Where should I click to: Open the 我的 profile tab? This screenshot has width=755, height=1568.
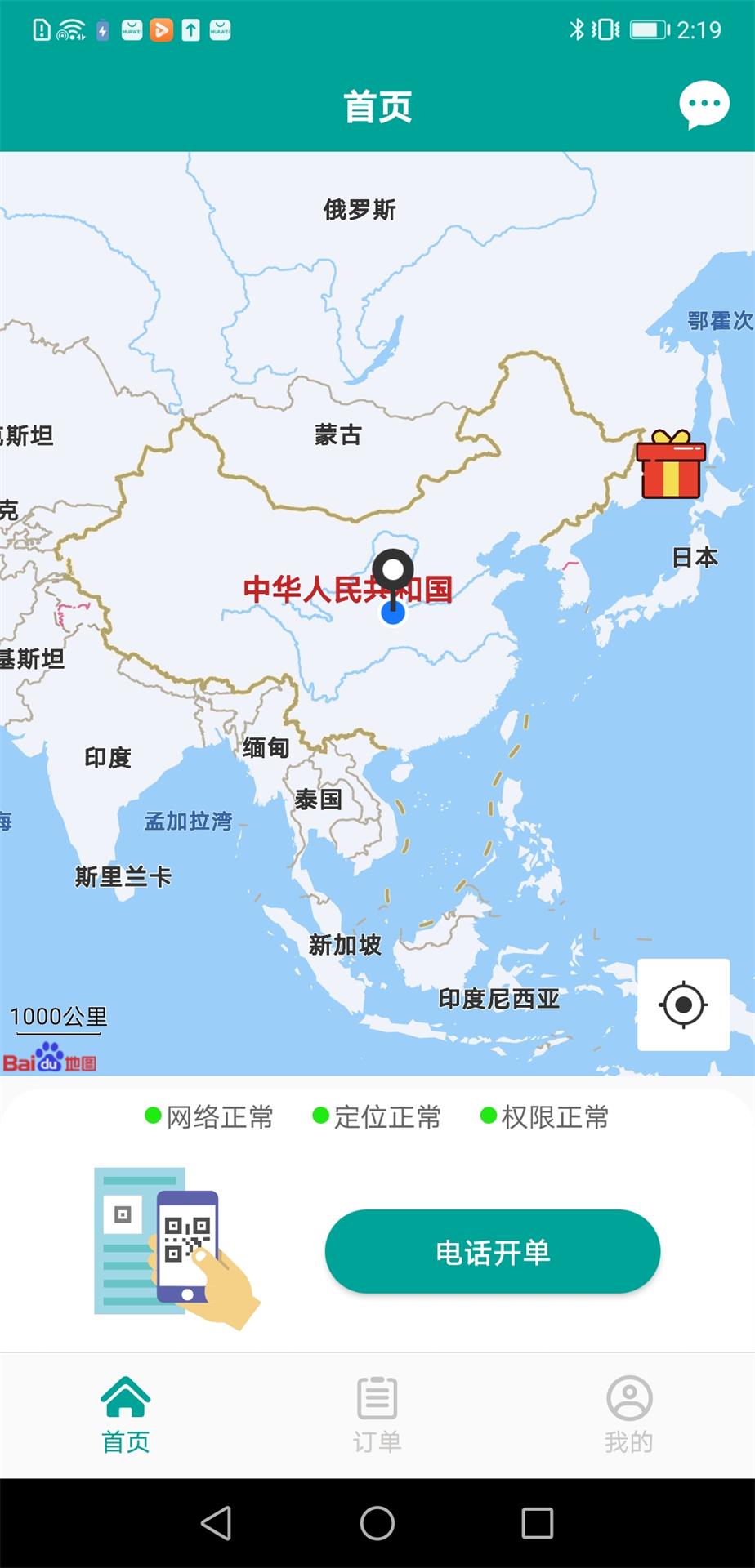[x=628, y=1414]
